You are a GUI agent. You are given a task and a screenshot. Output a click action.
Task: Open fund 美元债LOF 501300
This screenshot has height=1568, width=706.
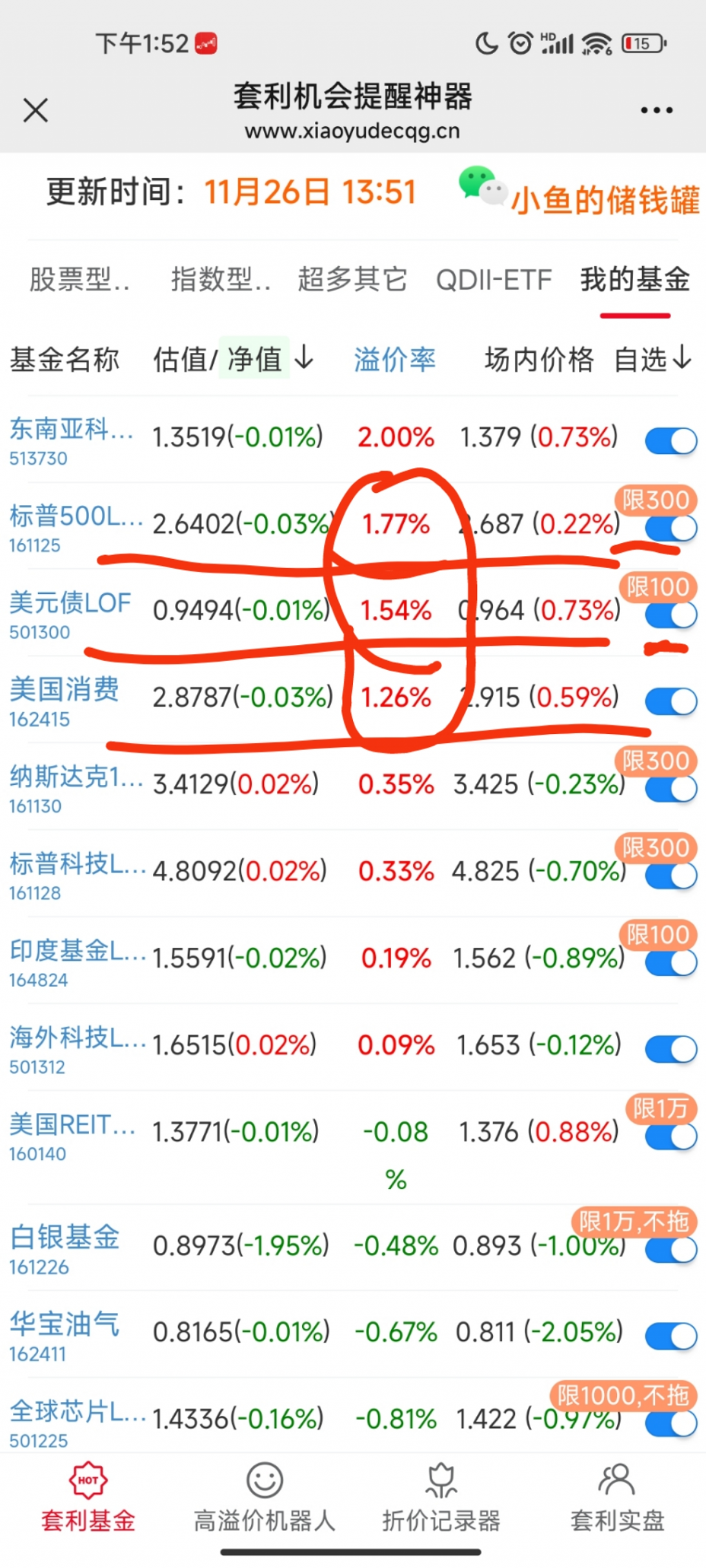coord(69,613)
